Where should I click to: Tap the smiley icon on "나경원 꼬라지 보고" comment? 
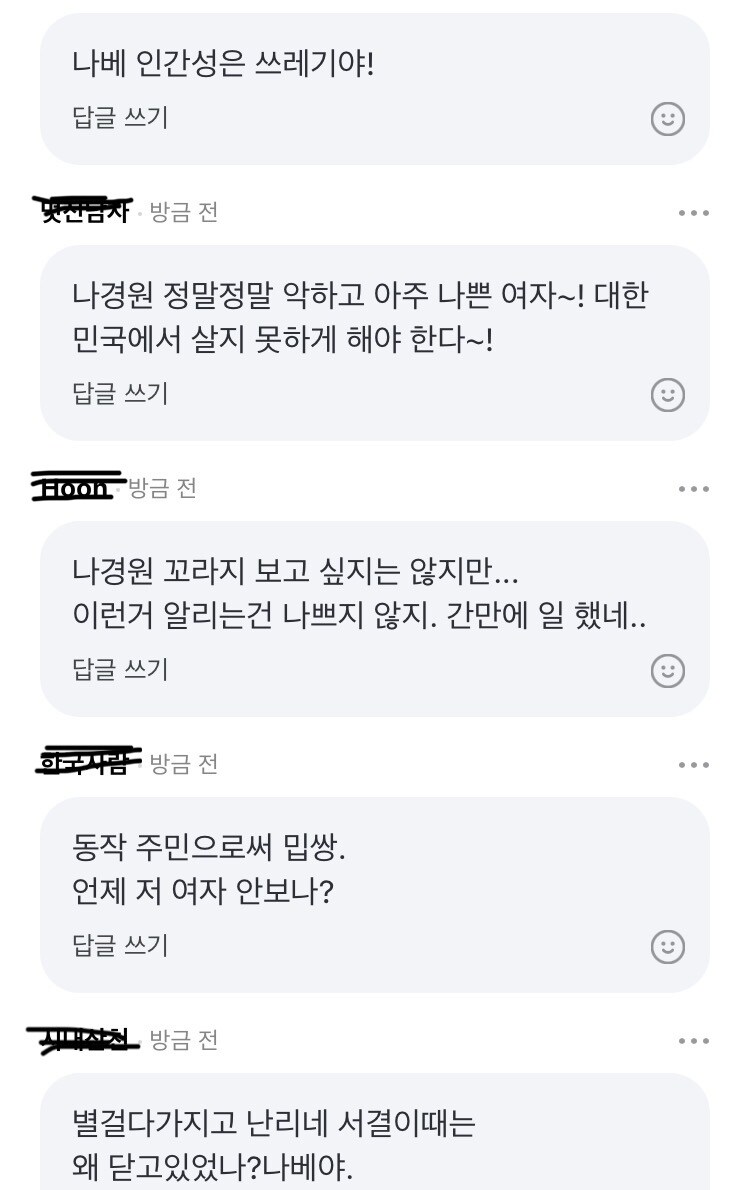pyautogui.click(x=667, y=670)
